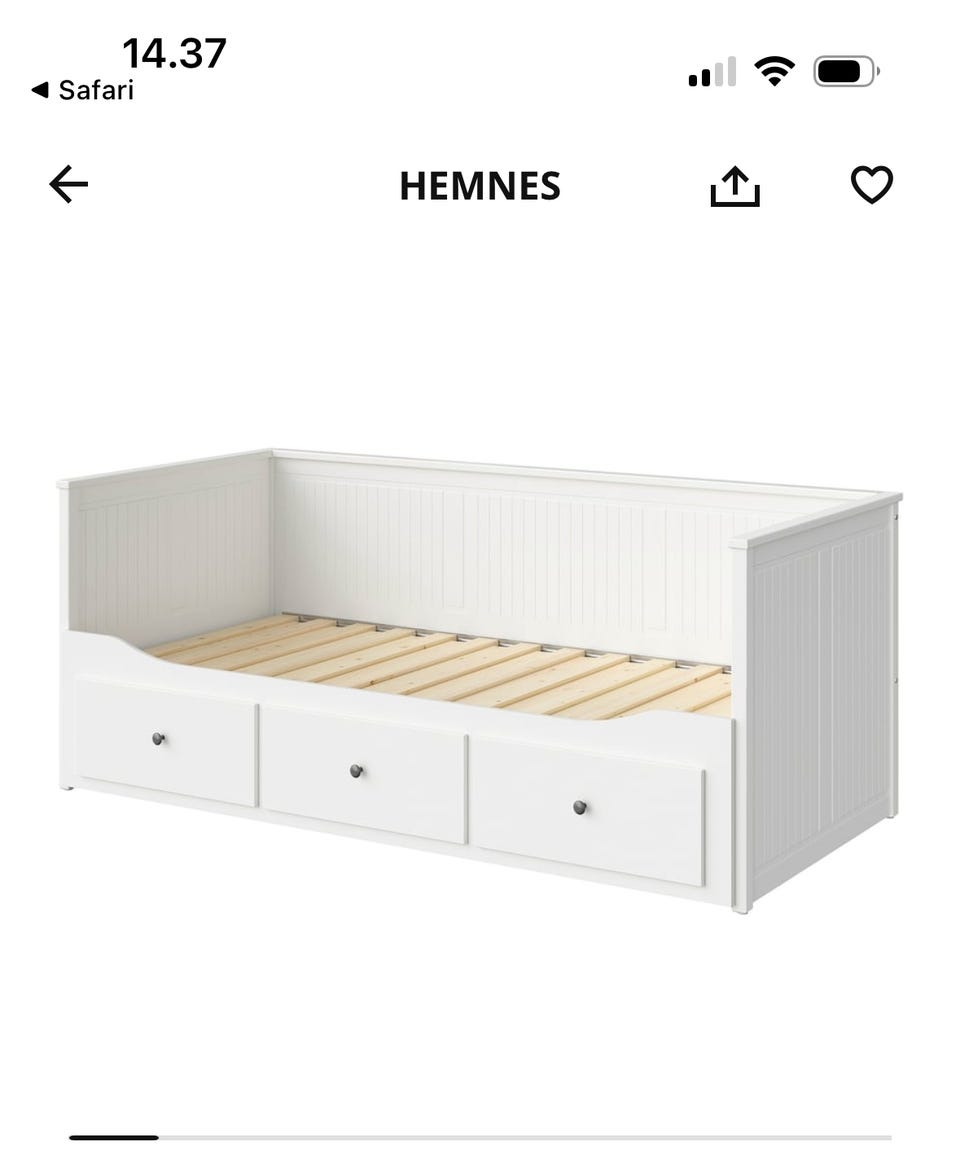
Task: Share the HEMNES product
Action: click(735, 186)
